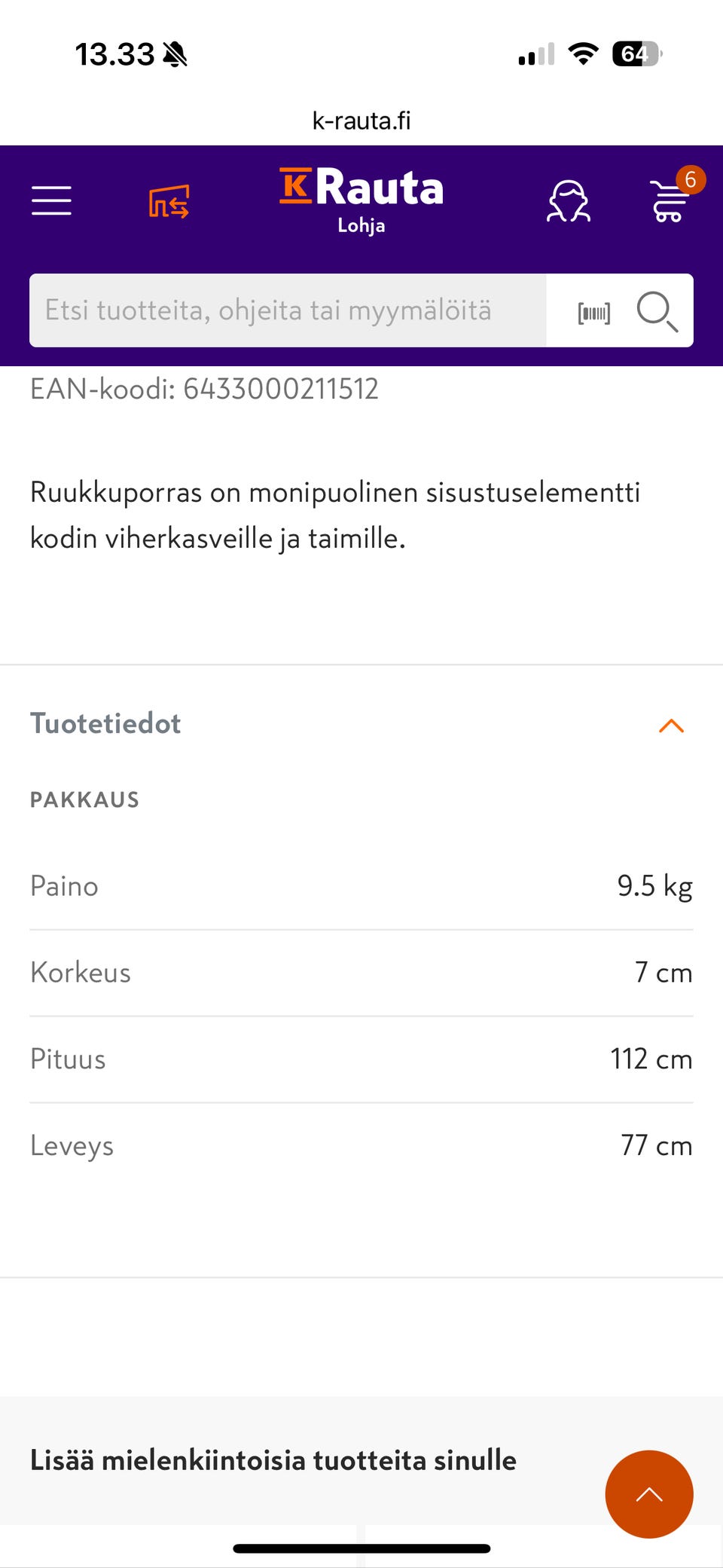Select the Pakkaus section heading
This screenshot has height=1568, width=723.
[84, 799]
